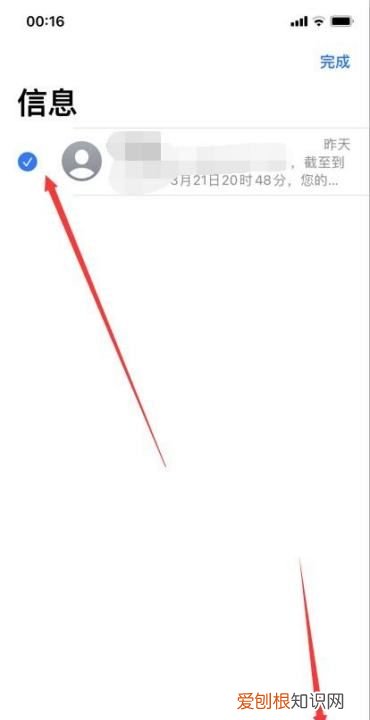This screenshot has height=720, width=370.
Task: Open the conversation dated 昨天
Action: tap(221, 162)
